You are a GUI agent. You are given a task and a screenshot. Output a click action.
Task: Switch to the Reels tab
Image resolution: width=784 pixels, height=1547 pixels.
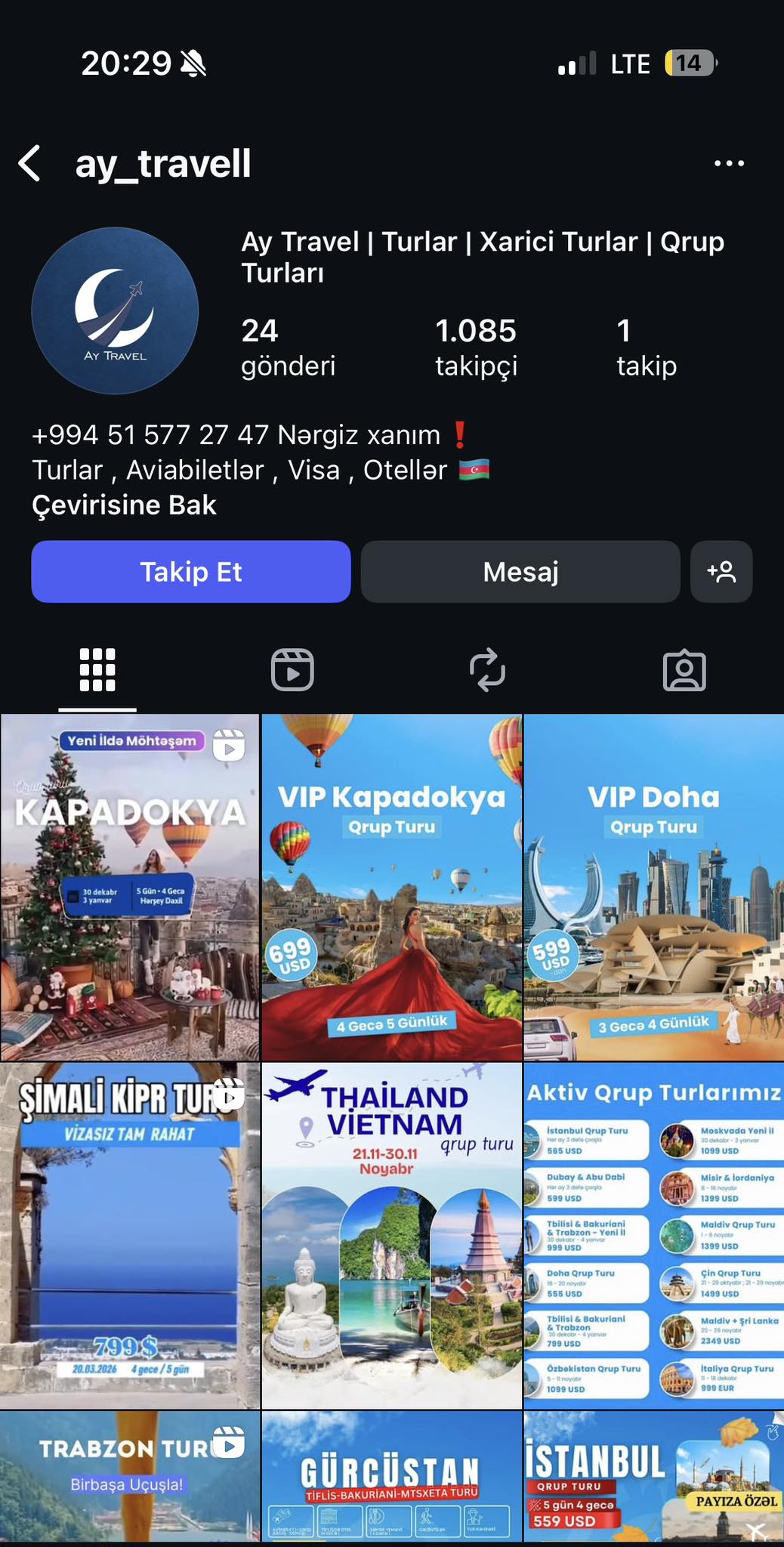click(x=292, y=670)
